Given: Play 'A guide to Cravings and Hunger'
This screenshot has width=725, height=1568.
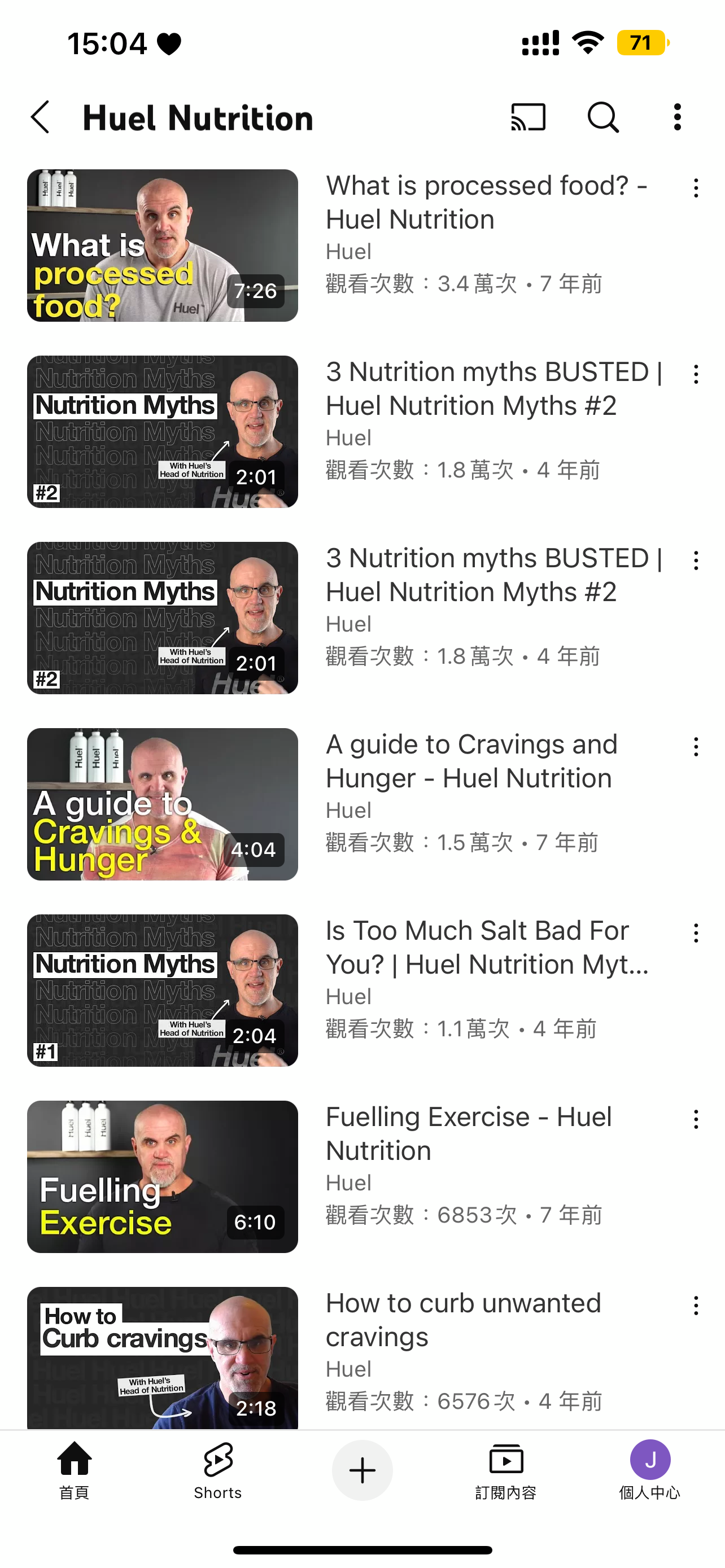Looking at the screenshot, I should [x=163, y=804].
